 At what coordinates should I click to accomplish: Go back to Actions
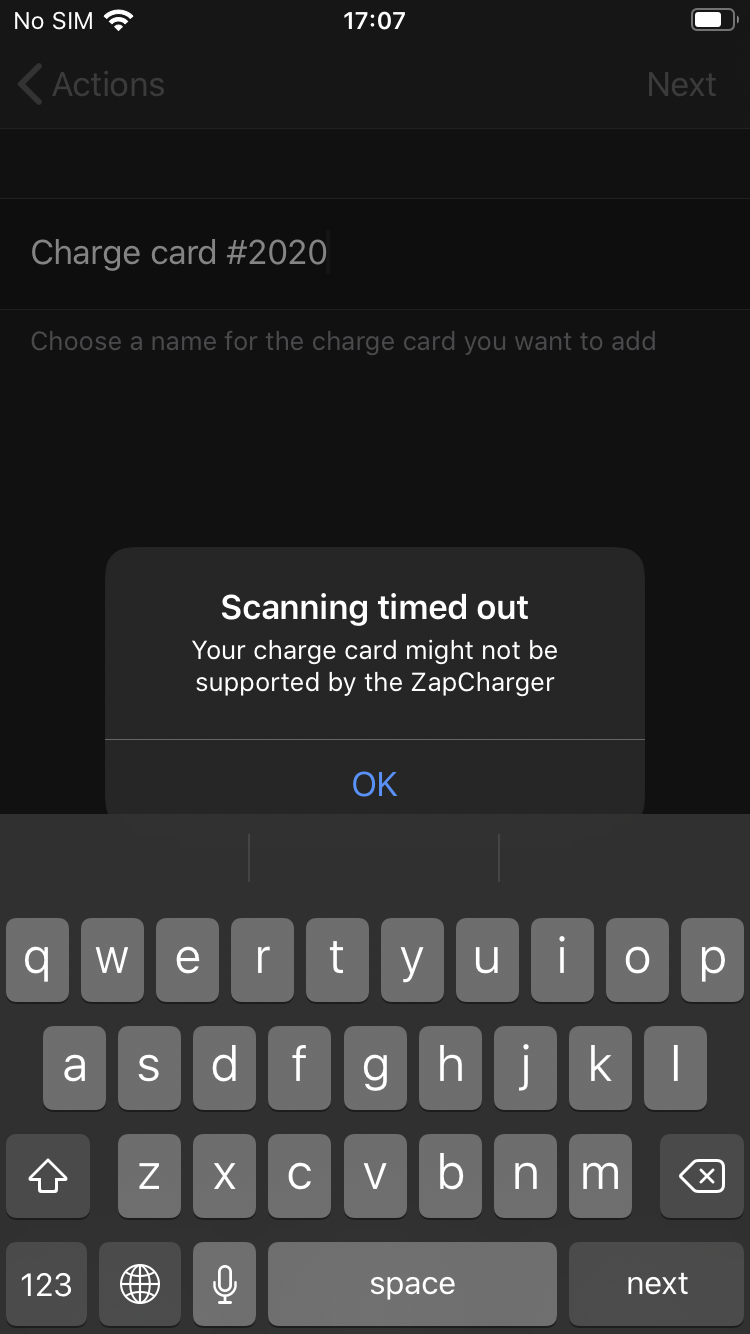tap(91, 85)
